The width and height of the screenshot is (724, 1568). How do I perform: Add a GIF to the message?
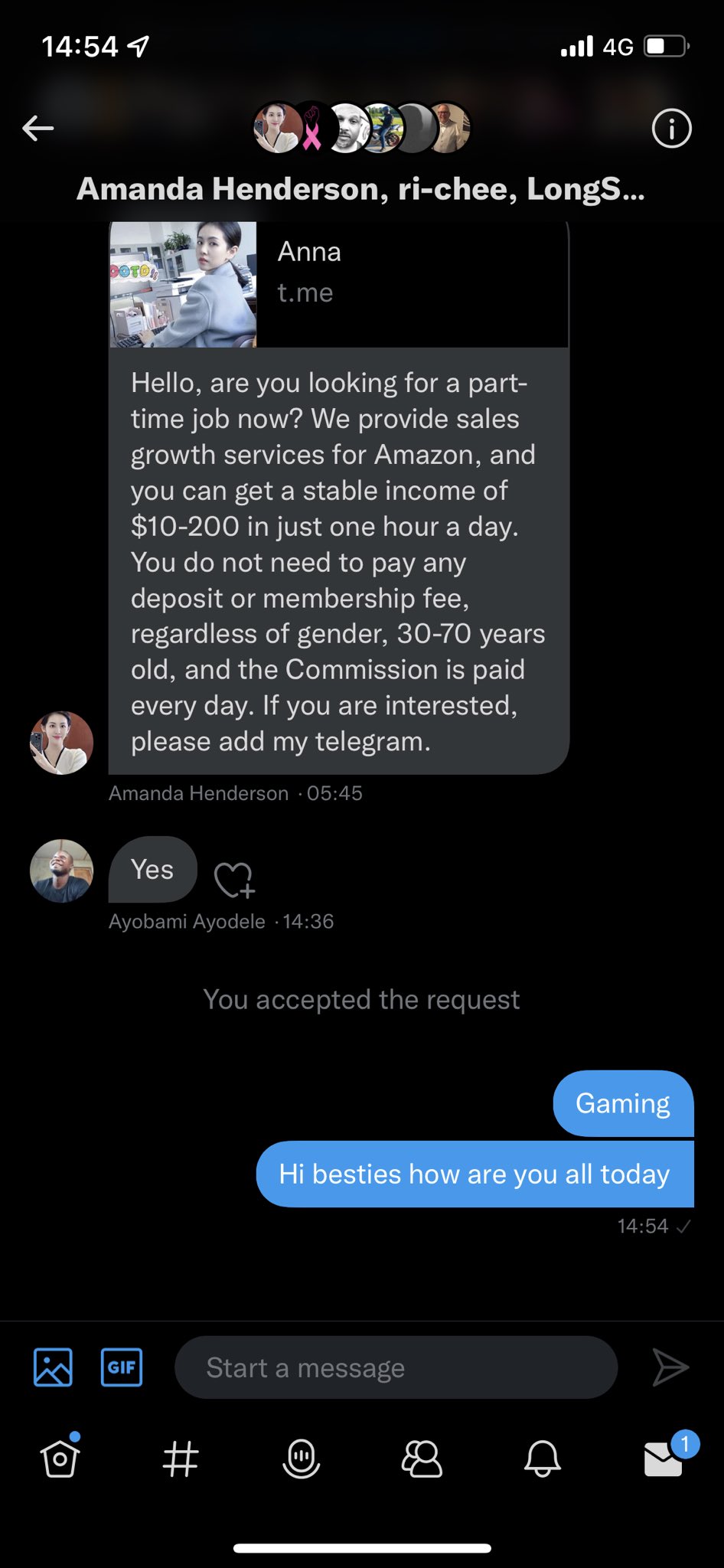click(x=122, y=1367)
